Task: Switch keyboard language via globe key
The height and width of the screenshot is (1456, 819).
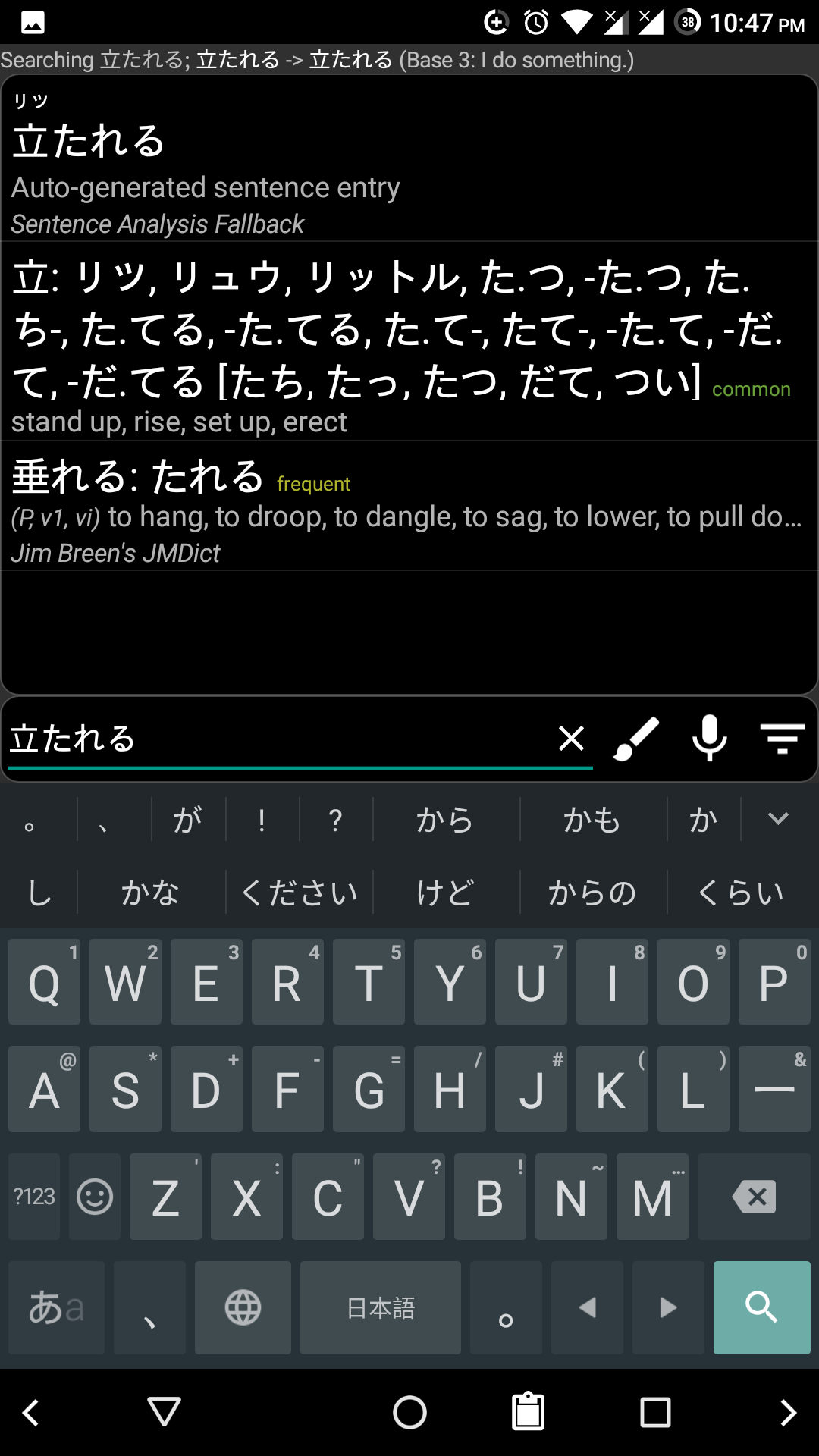Action: pyautogui.click(x=243, y=1307)
